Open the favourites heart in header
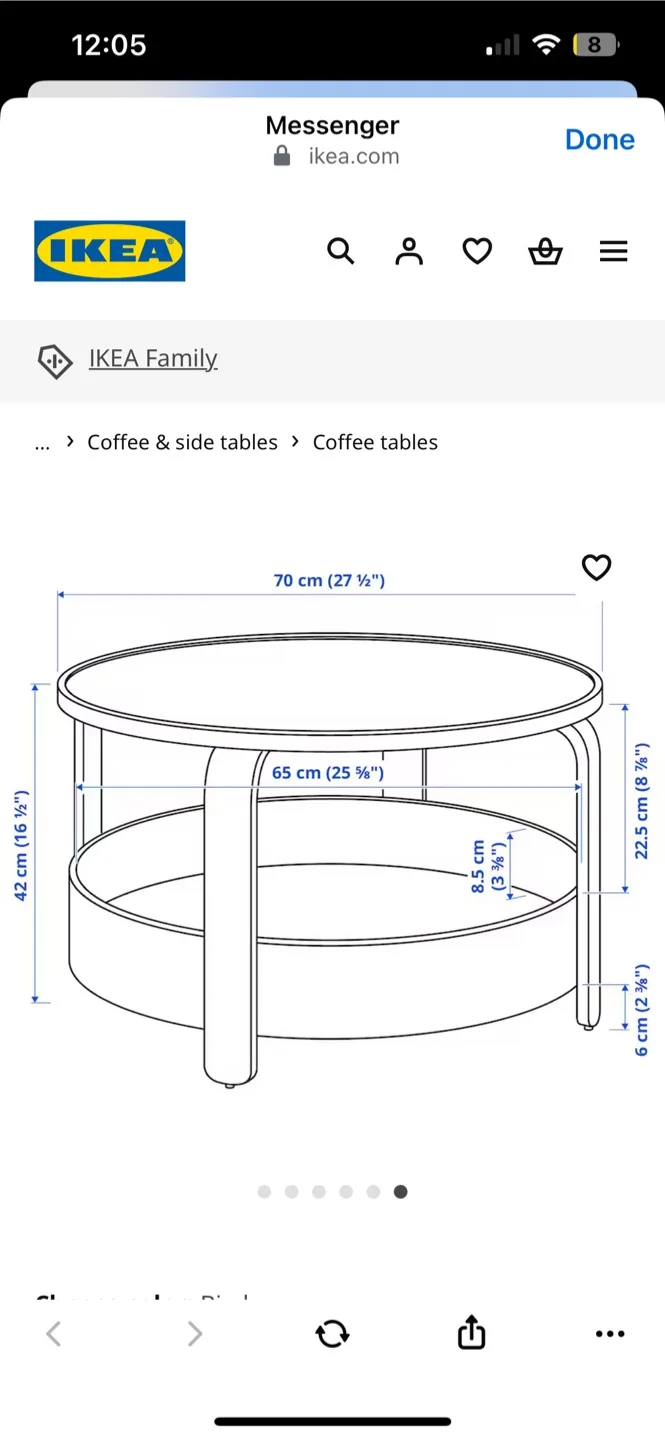 pyautogui.click(x=477, y=251)
